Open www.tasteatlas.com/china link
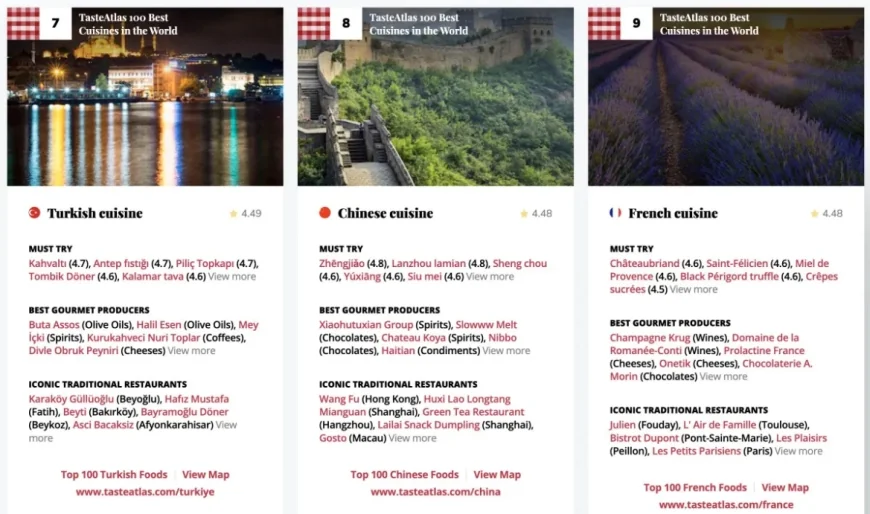Image resolution: width=870 pixels, height=514 pixels. tap(435, 492)
